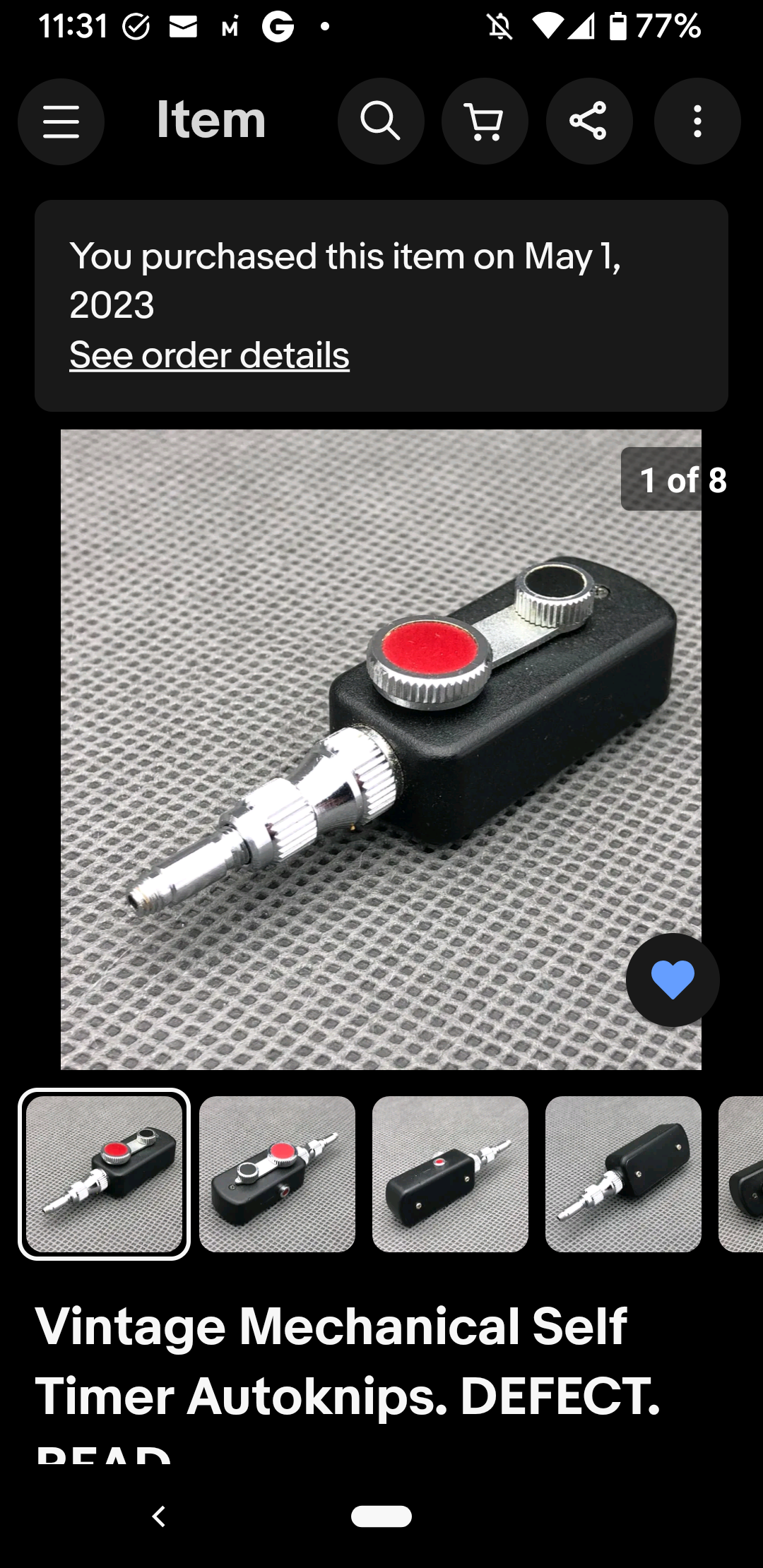Go back using the system back arrow
Image resolution: width=763 pixels, height=1568 pixels.
(159, 1516)
